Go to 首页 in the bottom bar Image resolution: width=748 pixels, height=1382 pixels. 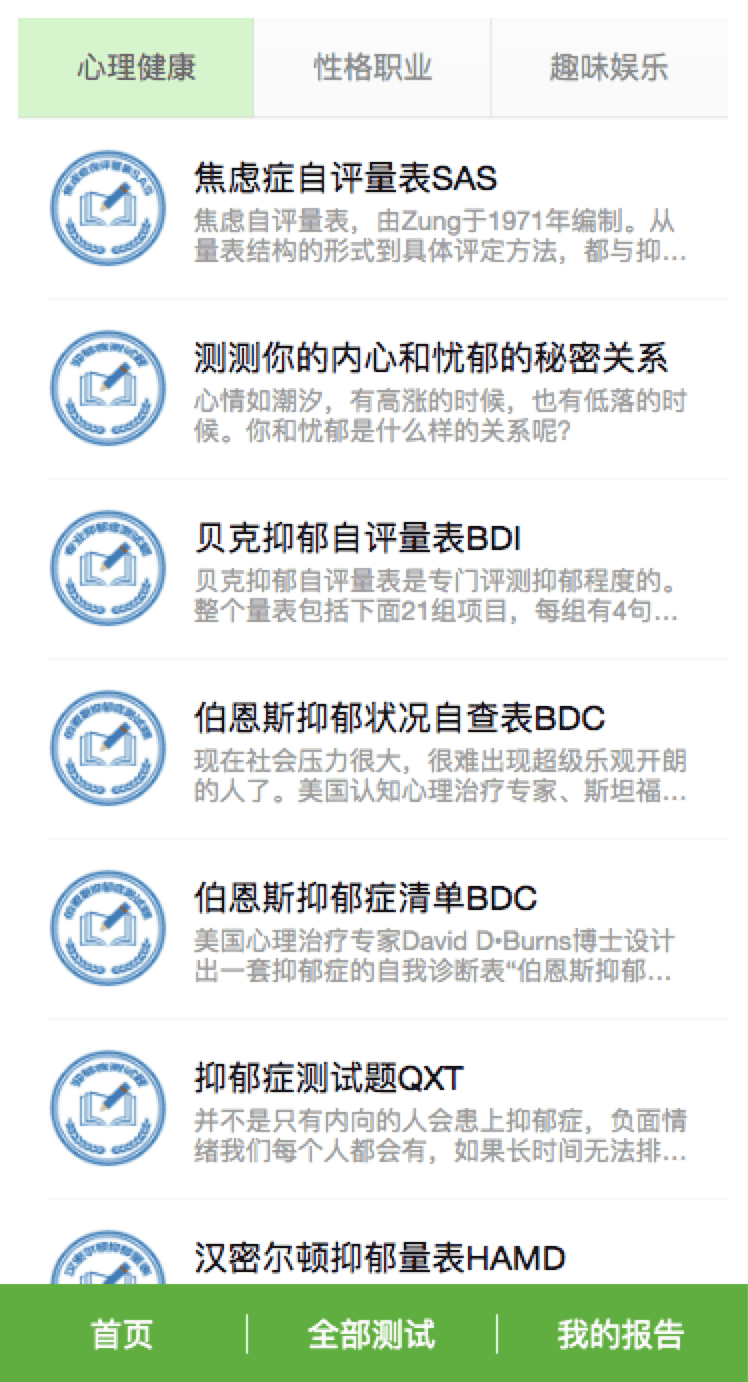pyautogui.click(x=122, y=1334)
